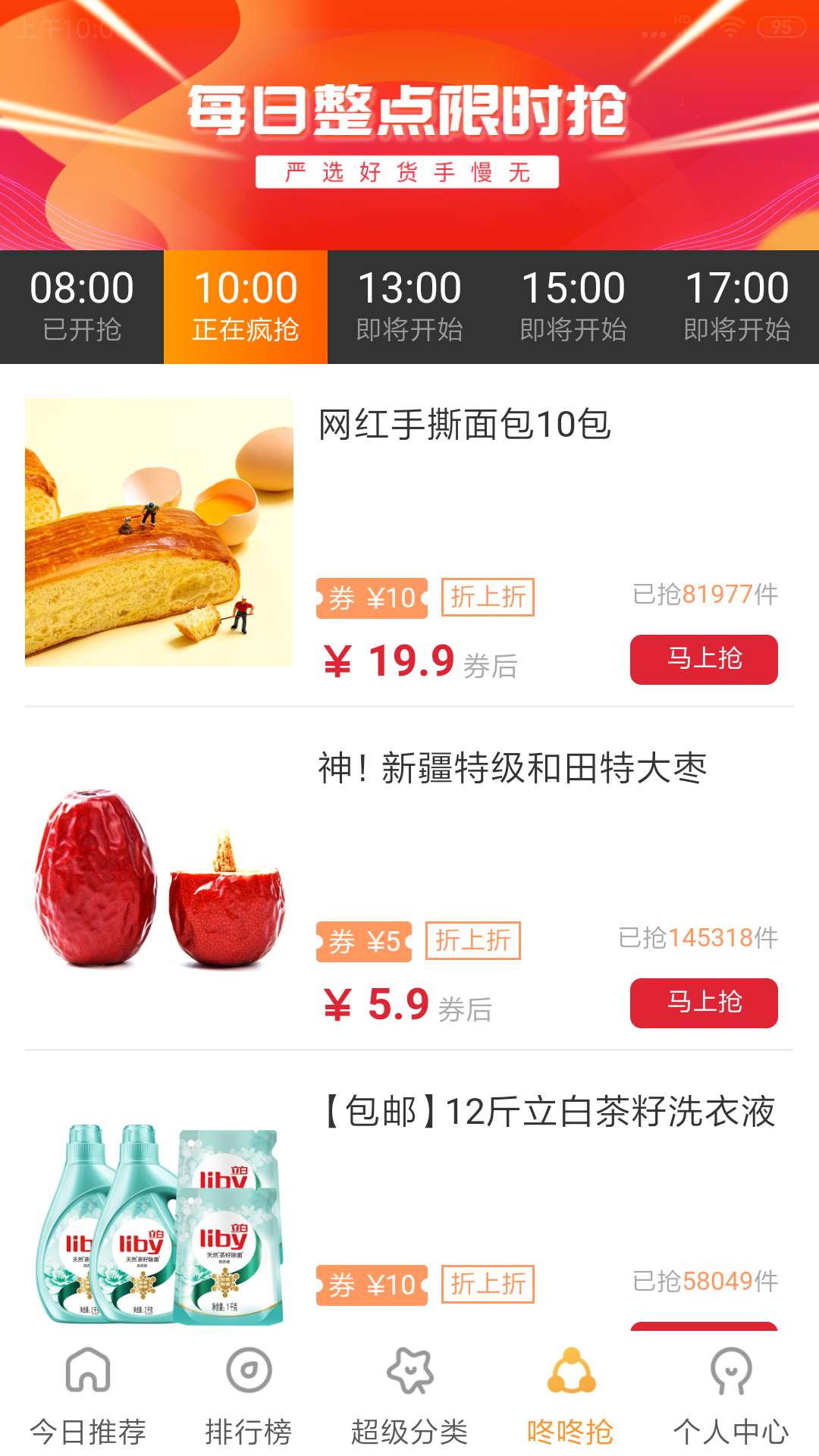Show the 17:00 即将开始 time slot
This screenshot has height=1456, width=819.
coord(737,307)
